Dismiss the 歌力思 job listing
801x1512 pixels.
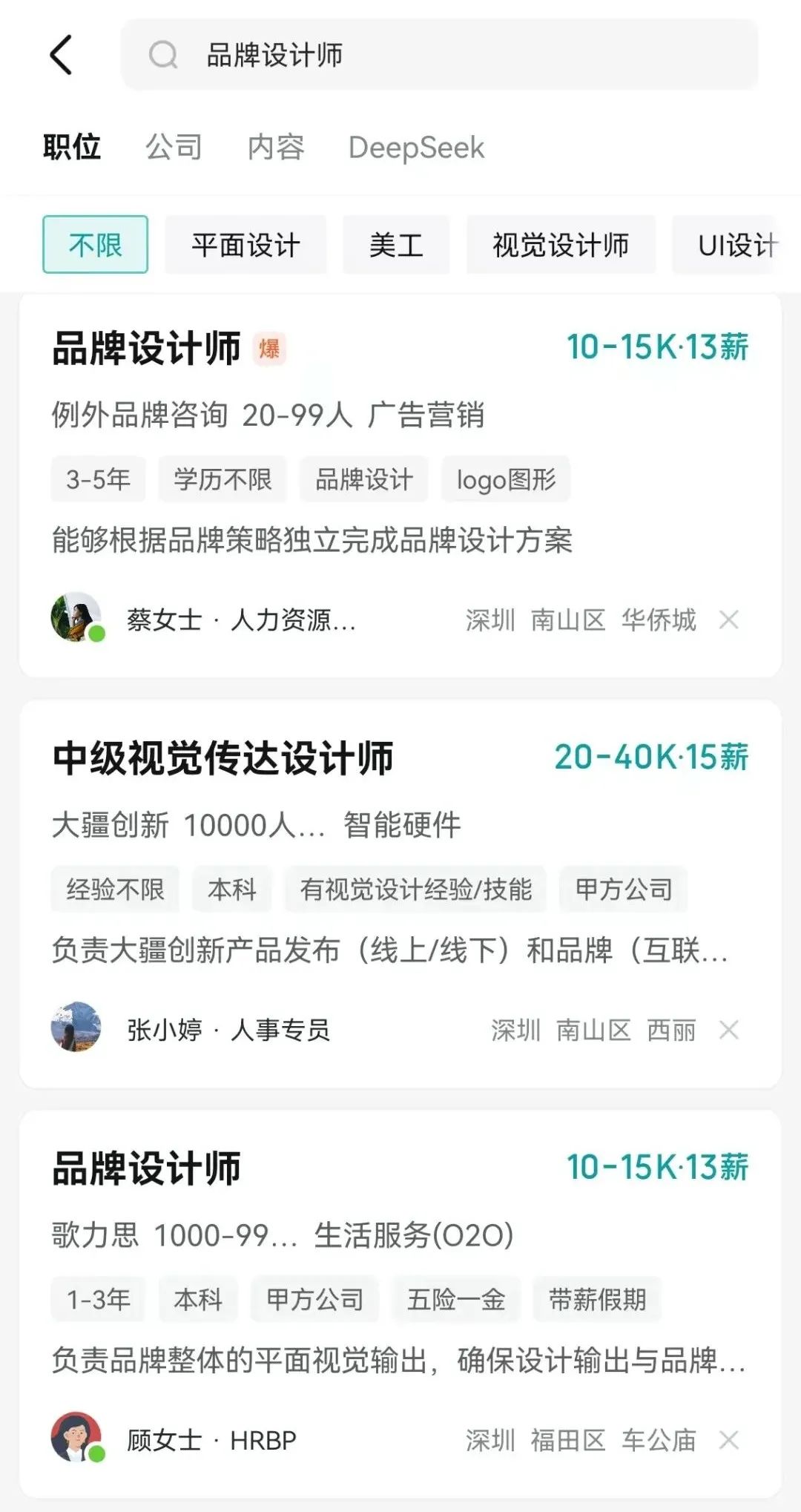729,1440
